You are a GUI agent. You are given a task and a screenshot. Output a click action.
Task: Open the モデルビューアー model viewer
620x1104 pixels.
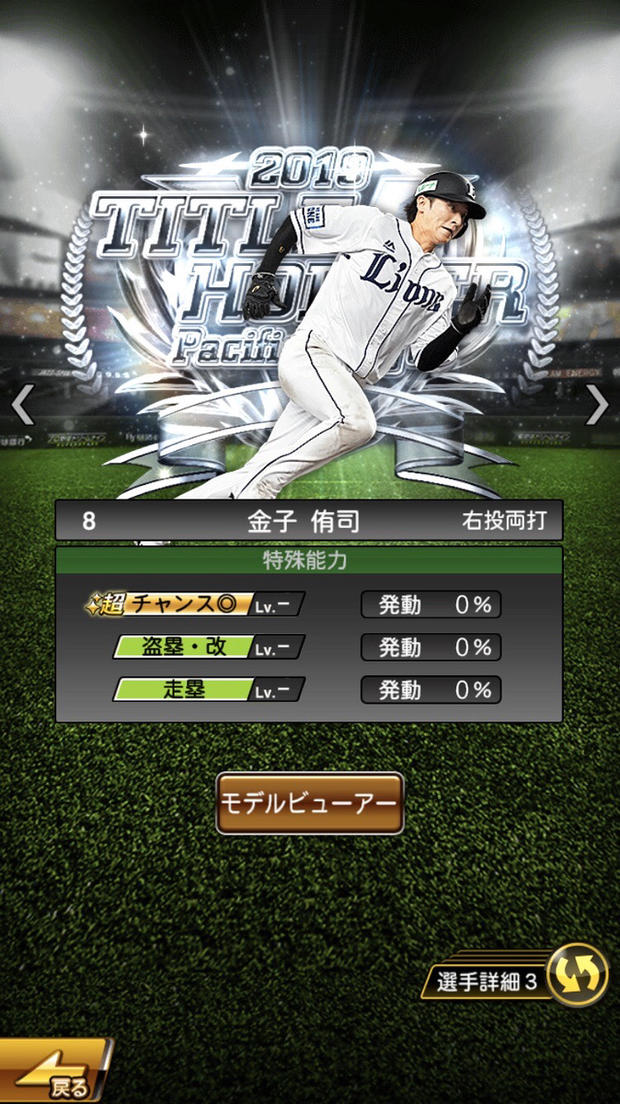(x=310, y=803)
